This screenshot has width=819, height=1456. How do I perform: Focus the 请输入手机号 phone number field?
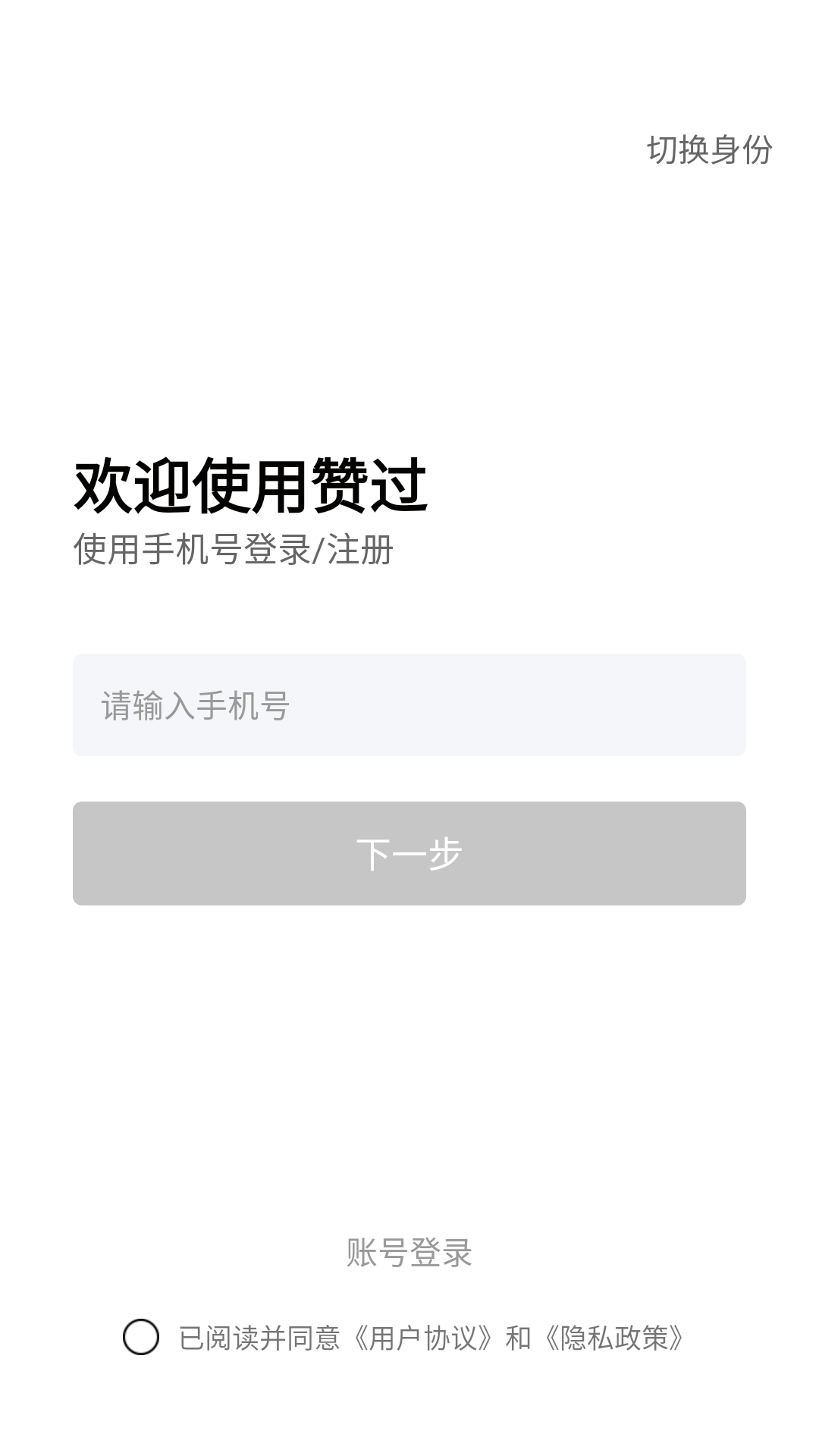click(409, 704)
